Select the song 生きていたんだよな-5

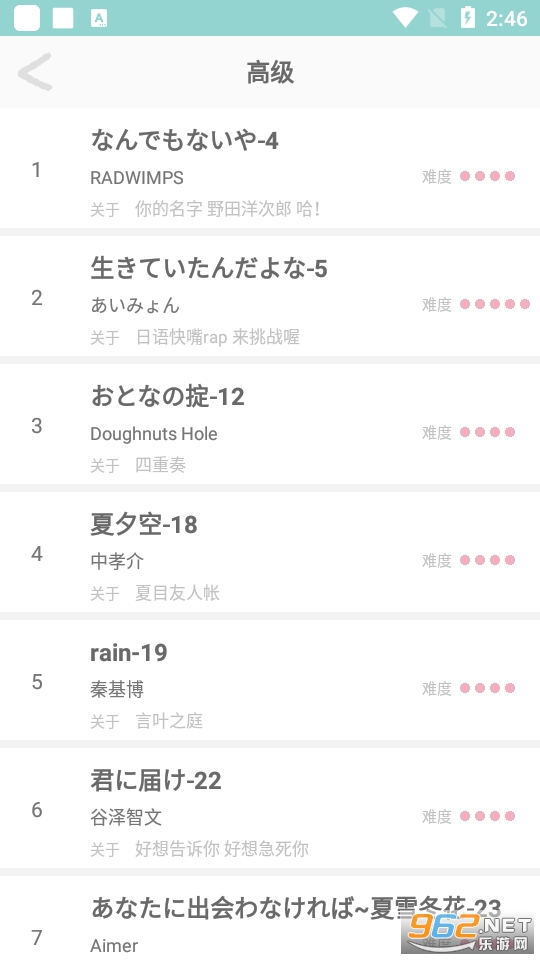tap(270, 297)
